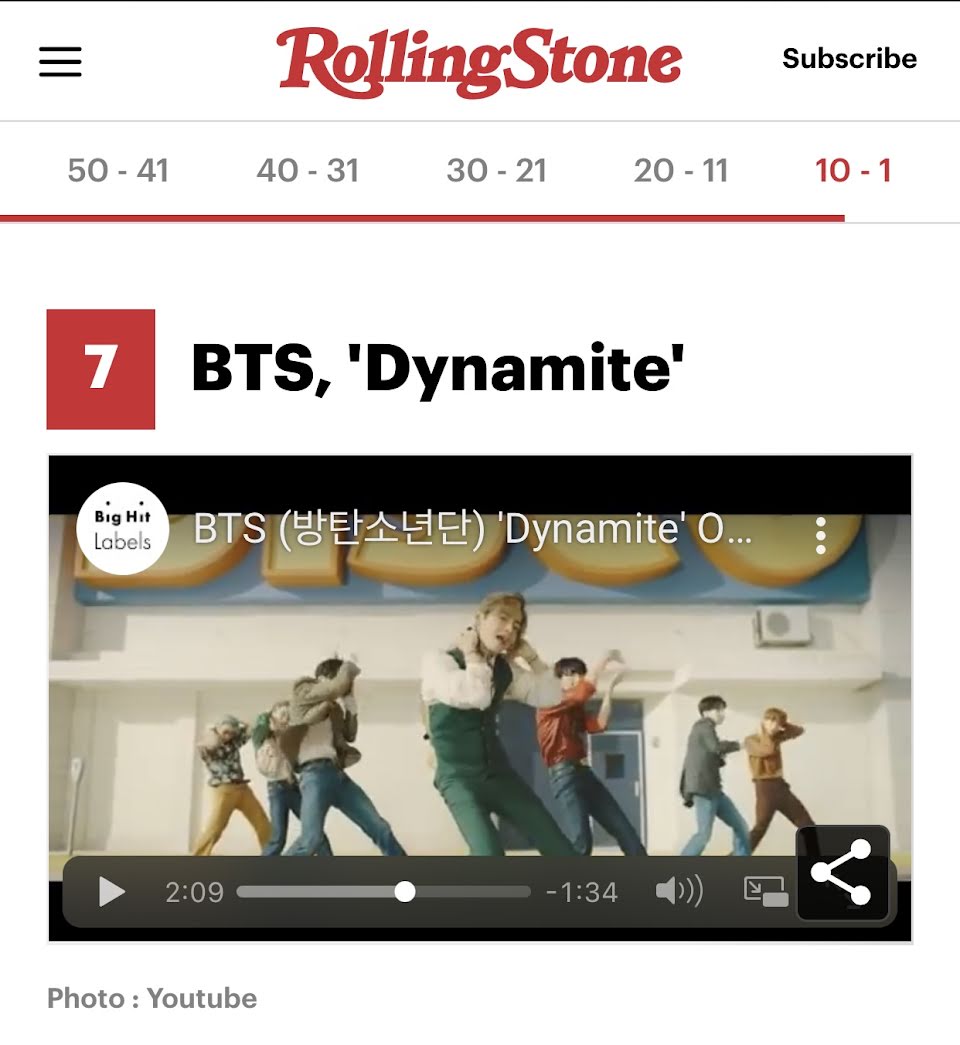960x1045 pixels.
Task: Open the BTS Dynamite video title
Action: pyautogui.click(x=471, y=529)
